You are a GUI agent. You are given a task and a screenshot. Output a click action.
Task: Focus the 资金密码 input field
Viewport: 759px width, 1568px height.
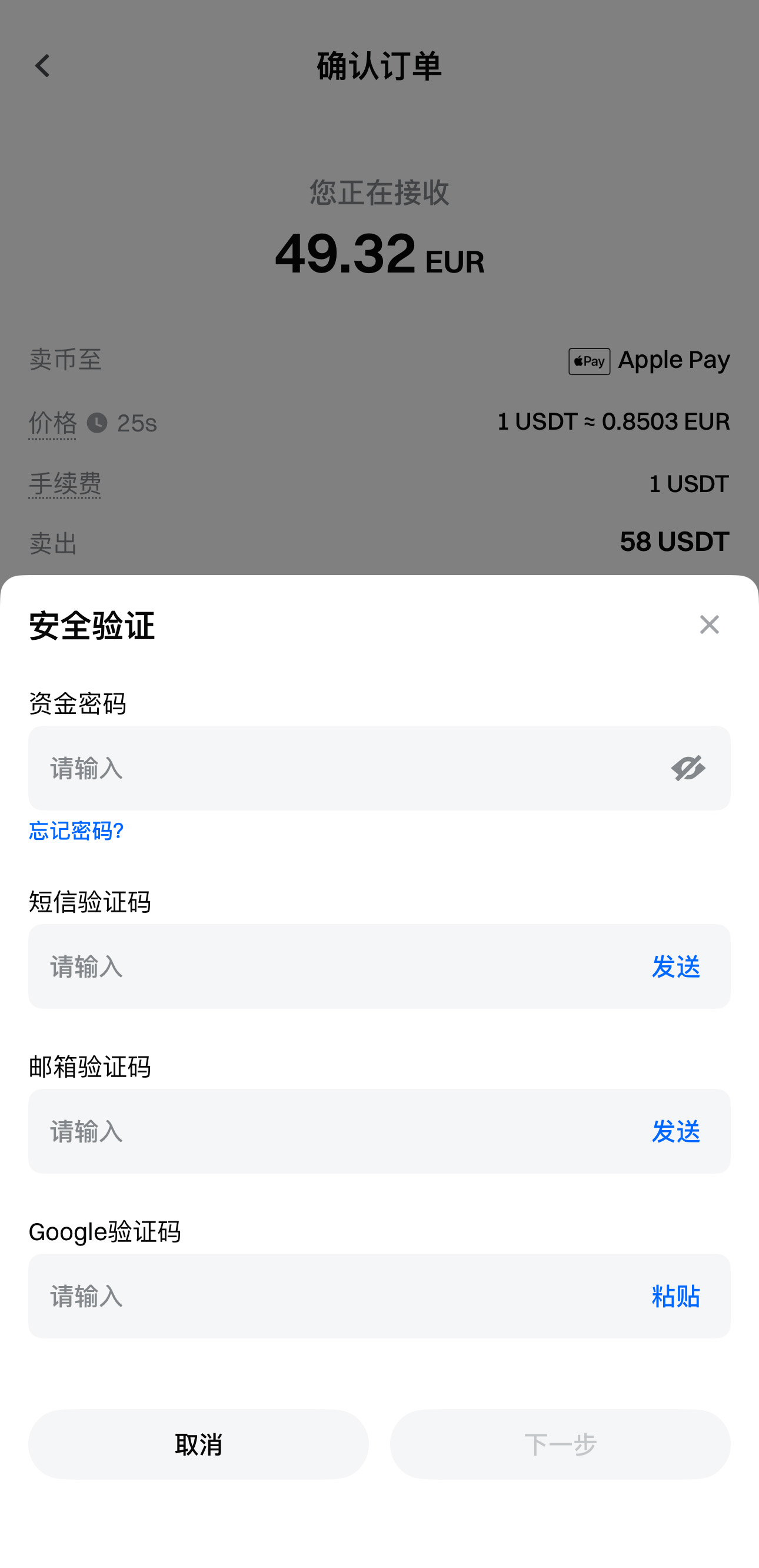[304, 768]
